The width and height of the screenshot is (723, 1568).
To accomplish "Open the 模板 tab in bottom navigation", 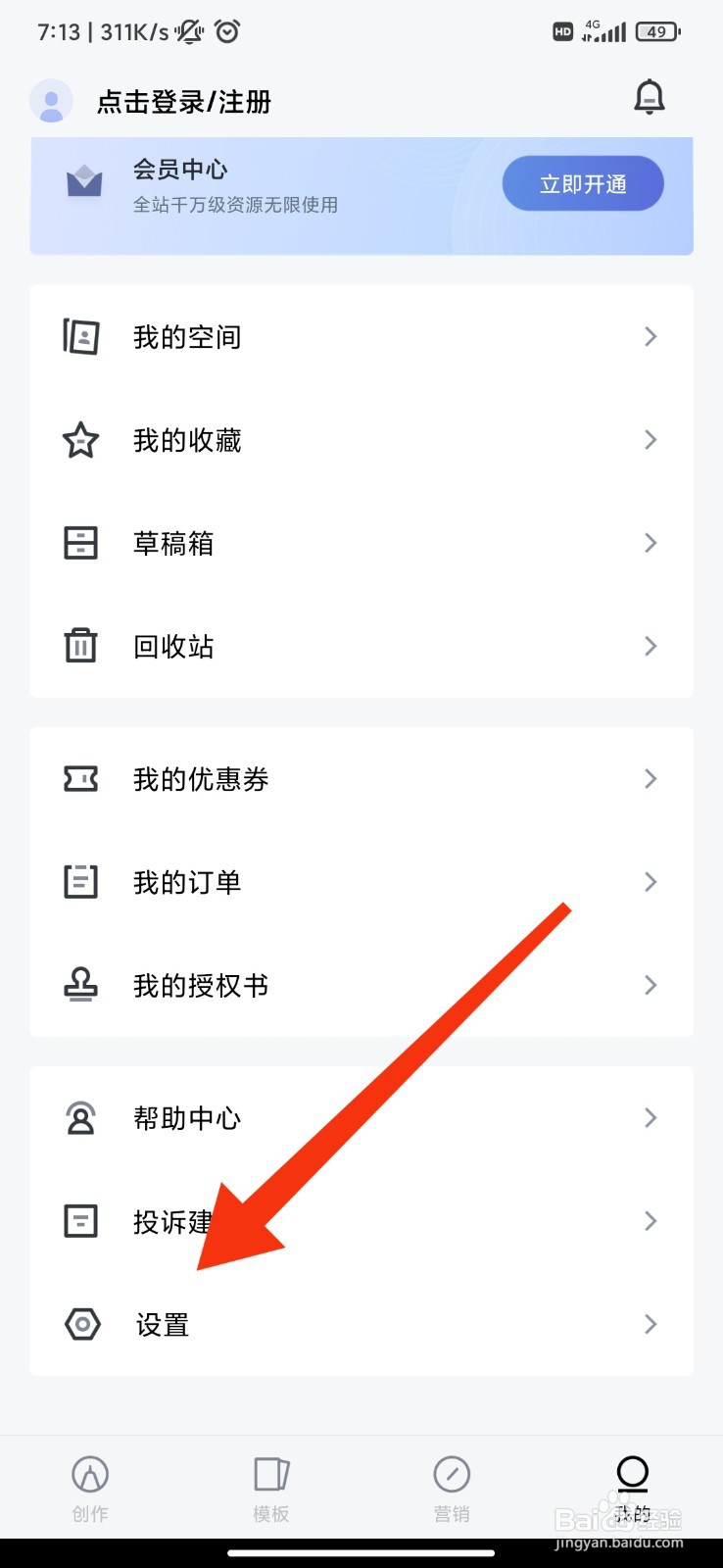I will [270, 1488].
